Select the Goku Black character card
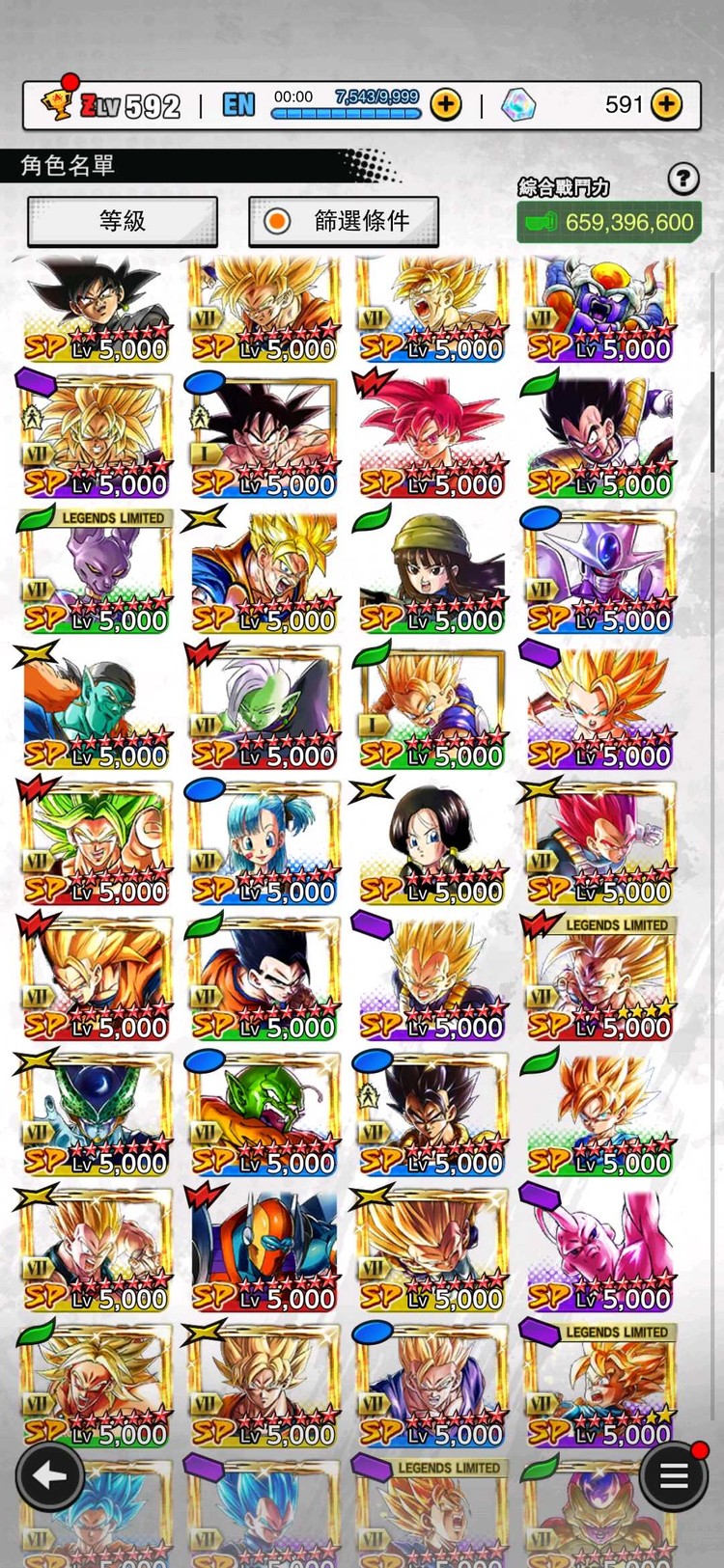The height and width of the screenshot is (1568, 724). (96, 309)
